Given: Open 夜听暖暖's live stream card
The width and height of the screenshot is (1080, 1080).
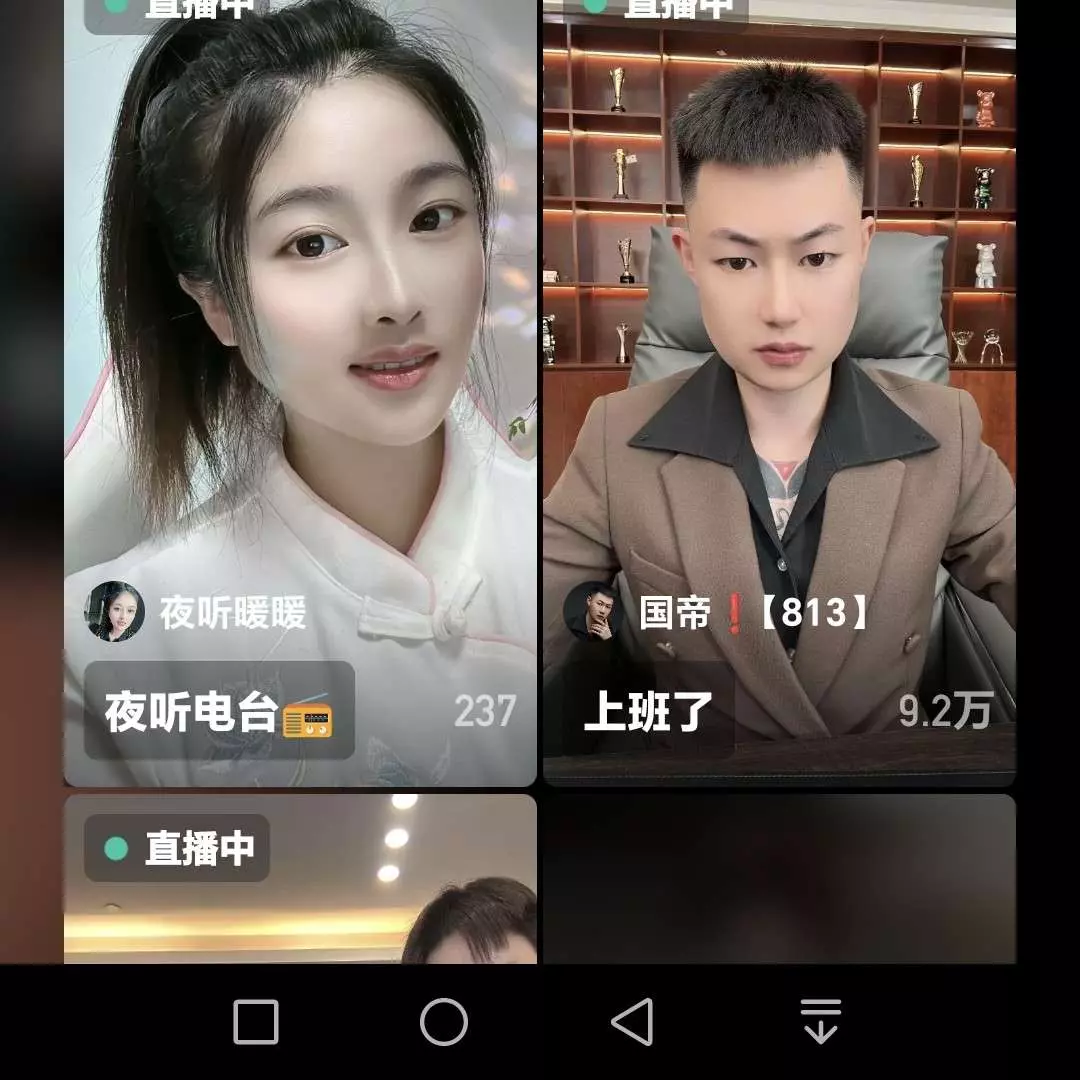Looking at the screenshot, I should [300, 400].
